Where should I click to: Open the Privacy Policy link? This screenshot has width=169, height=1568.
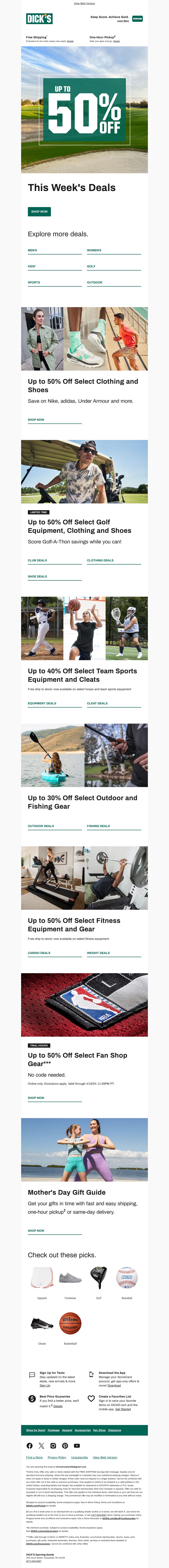(57, 1457)
